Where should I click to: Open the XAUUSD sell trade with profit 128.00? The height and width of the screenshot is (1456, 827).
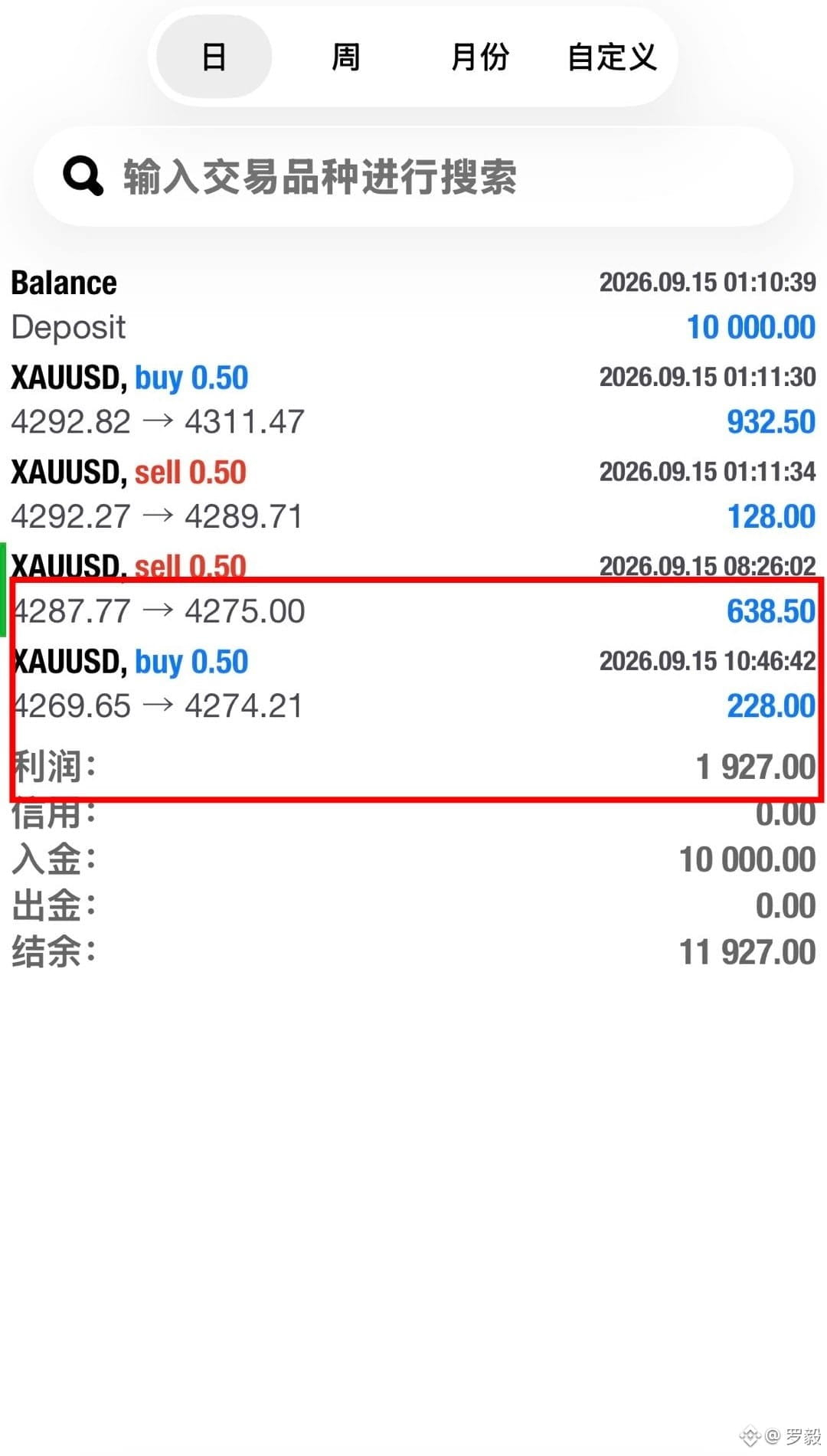click(x=413, y=496)
